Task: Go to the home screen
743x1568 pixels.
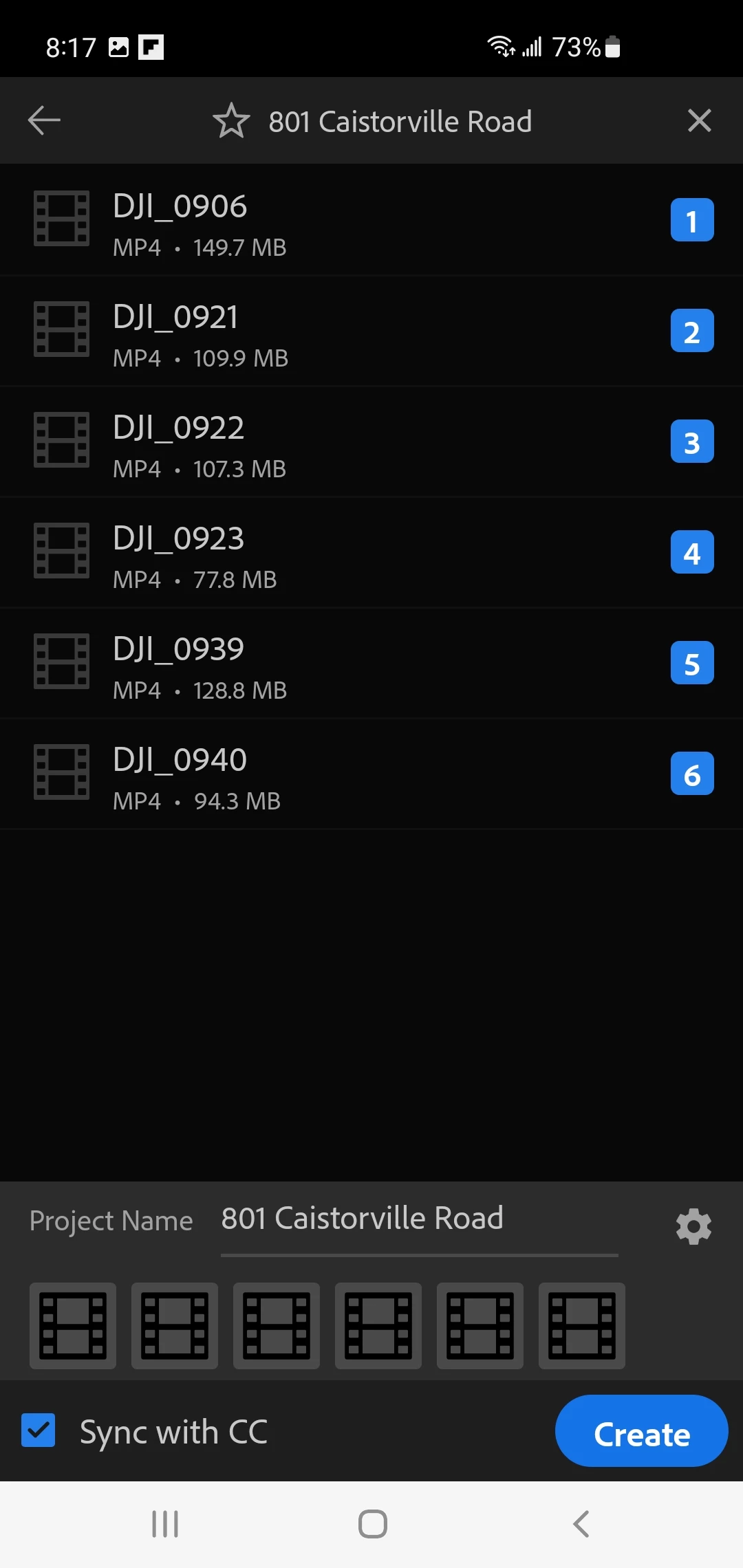Action: pos(372,1523)
